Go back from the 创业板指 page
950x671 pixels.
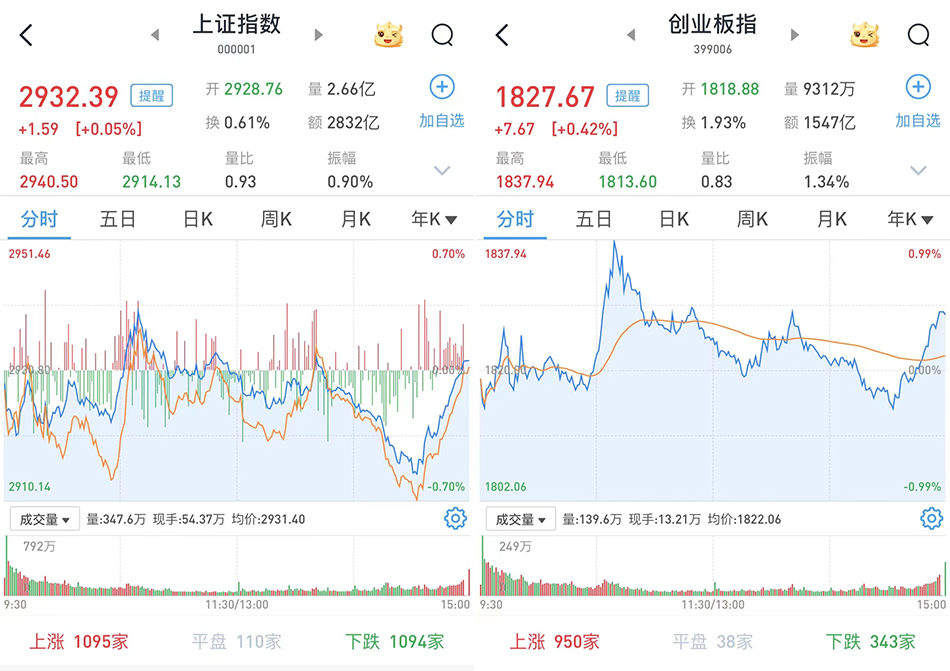click(502, 36)
